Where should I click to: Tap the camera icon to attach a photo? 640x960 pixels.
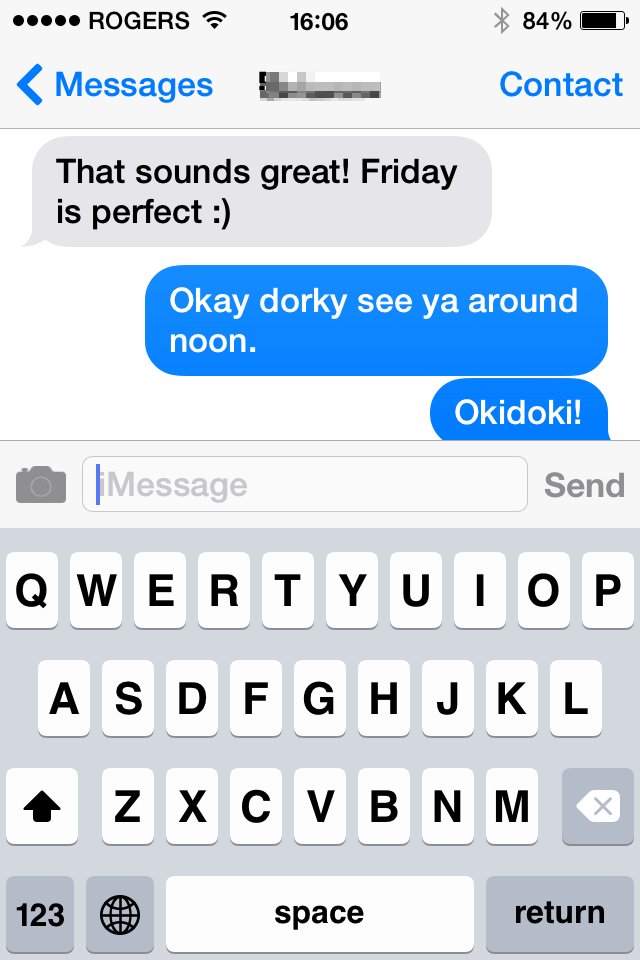point(41,485)
